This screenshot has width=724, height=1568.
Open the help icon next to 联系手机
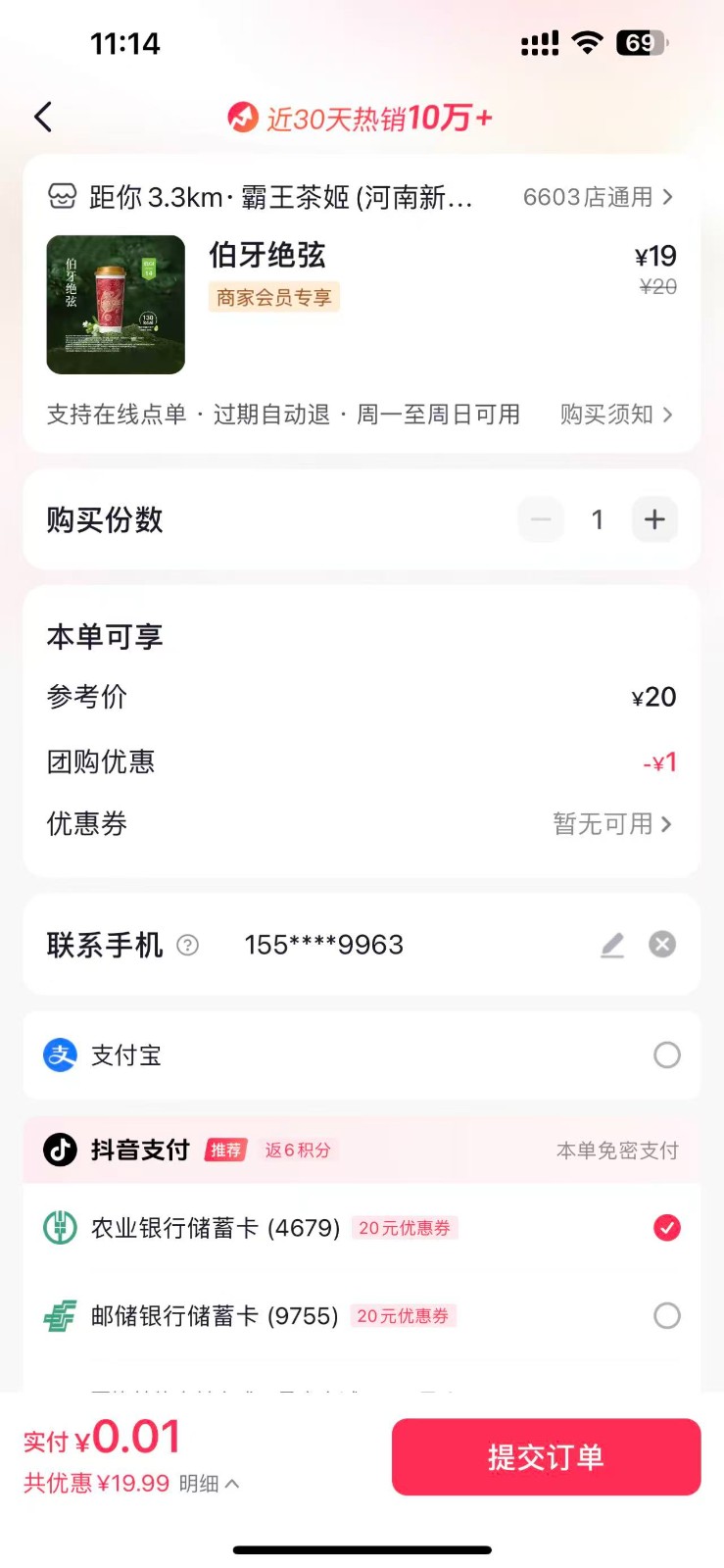[x=186, y=945]
